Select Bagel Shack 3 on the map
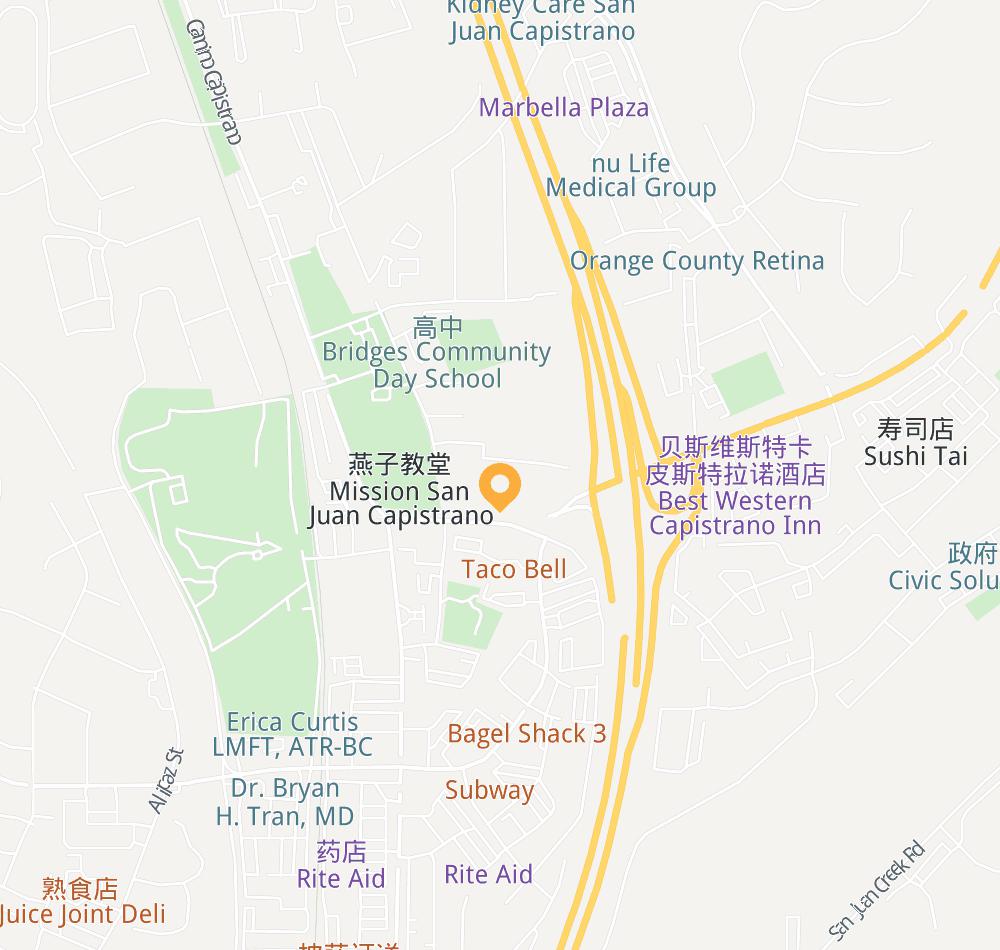This screenshot has height=950, width=1000. pos(526,734)
